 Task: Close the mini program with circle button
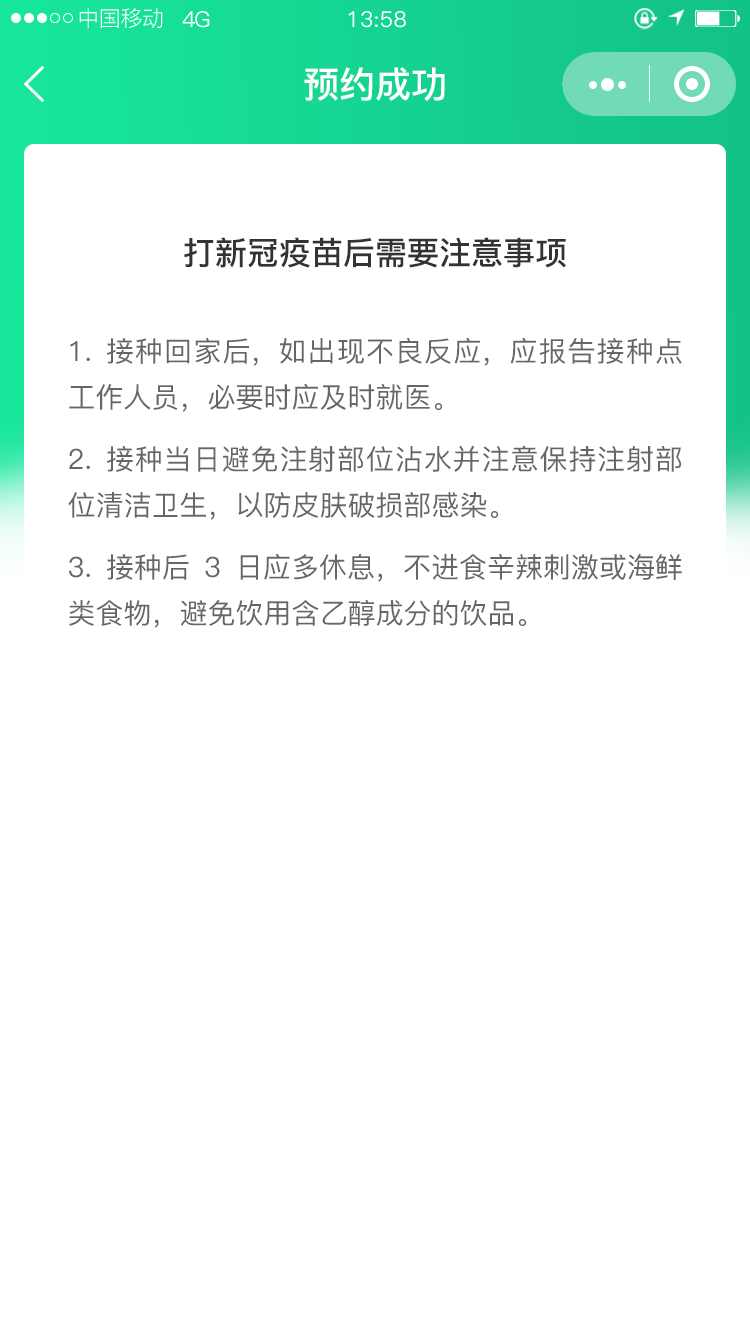[x=692, y=84]
